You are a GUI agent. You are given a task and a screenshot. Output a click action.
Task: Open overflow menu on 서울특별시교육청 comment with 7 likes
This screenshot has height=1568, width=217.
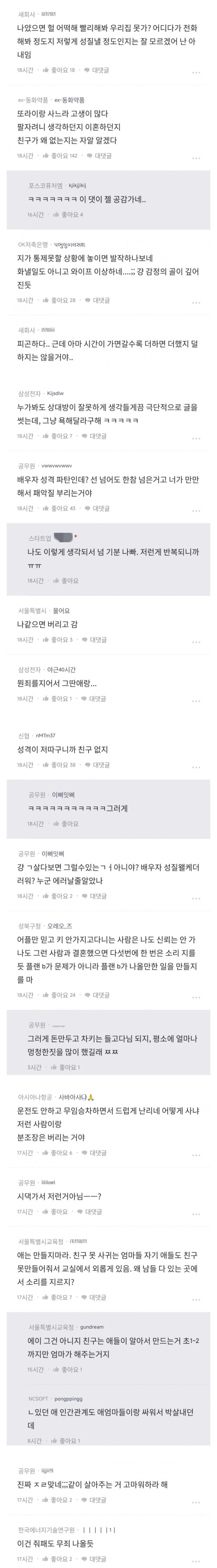click(196, 1299)
